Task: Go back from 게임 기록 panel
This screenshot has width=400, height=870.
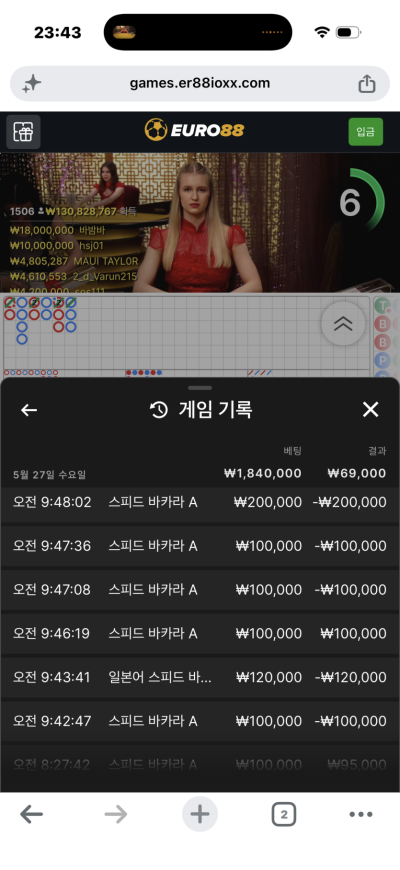Action: (29, 410)
